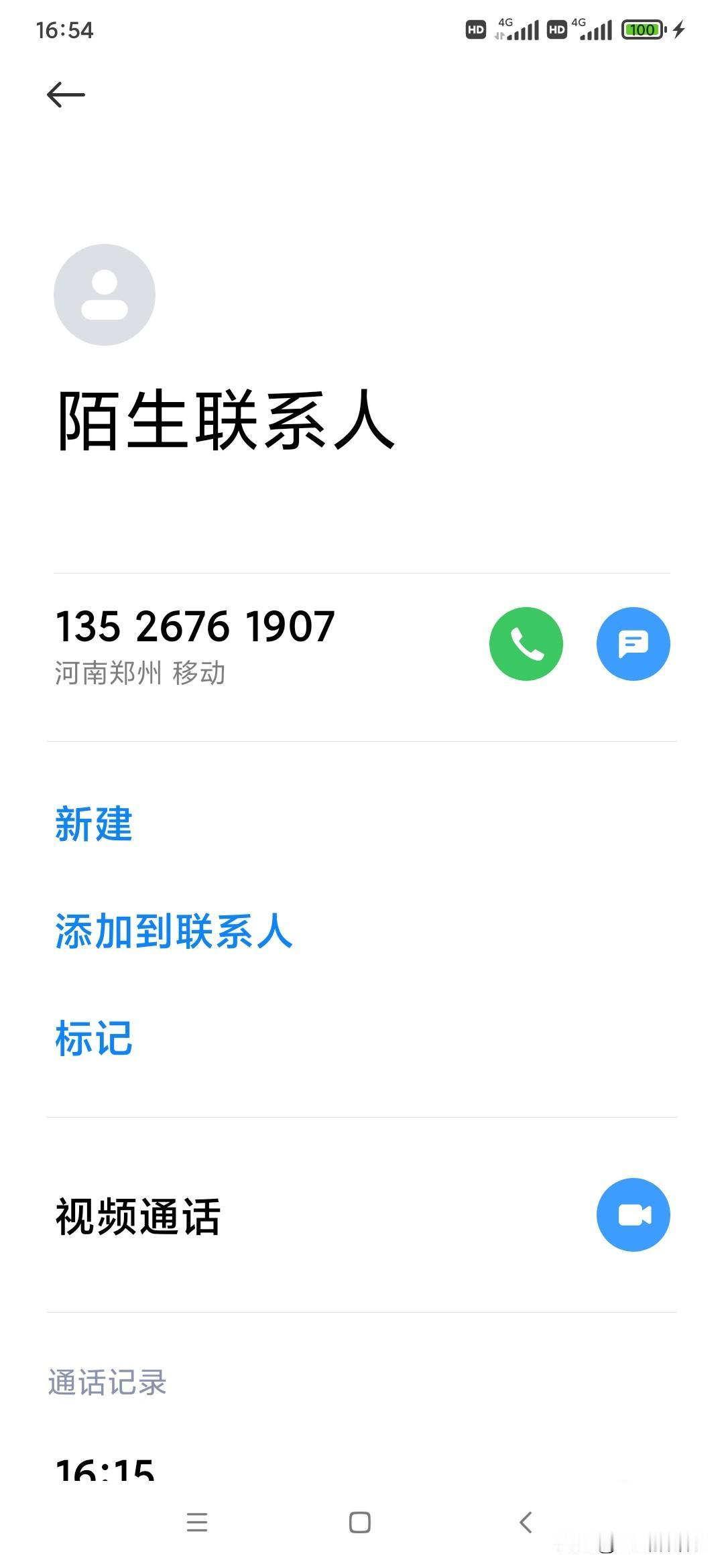
Task: Tap the 视频通话 label
Action: pyautogui.click(x=137, y=1215)
